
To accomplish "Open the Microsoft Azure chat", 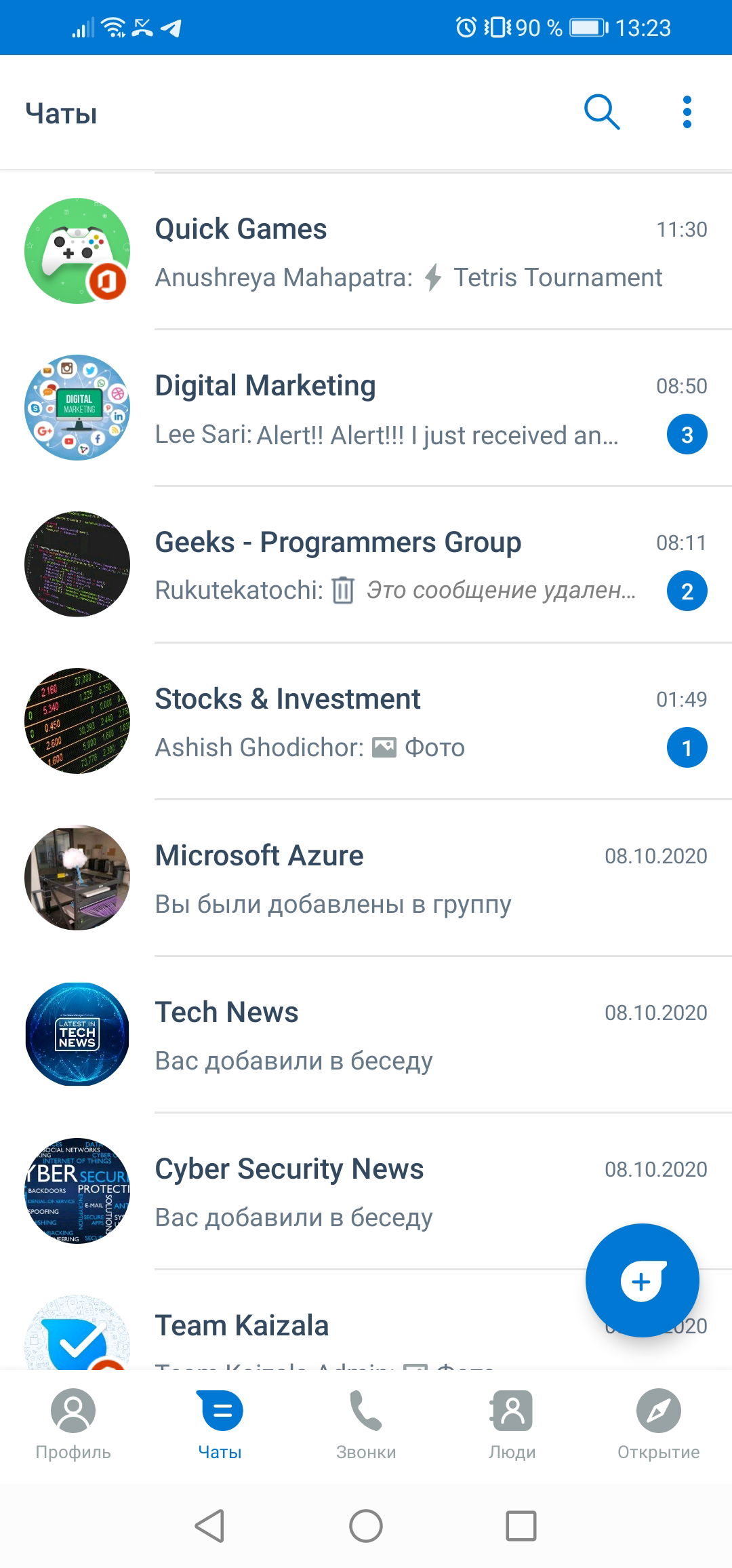I will pyautogui.click(x=366, y=878).
